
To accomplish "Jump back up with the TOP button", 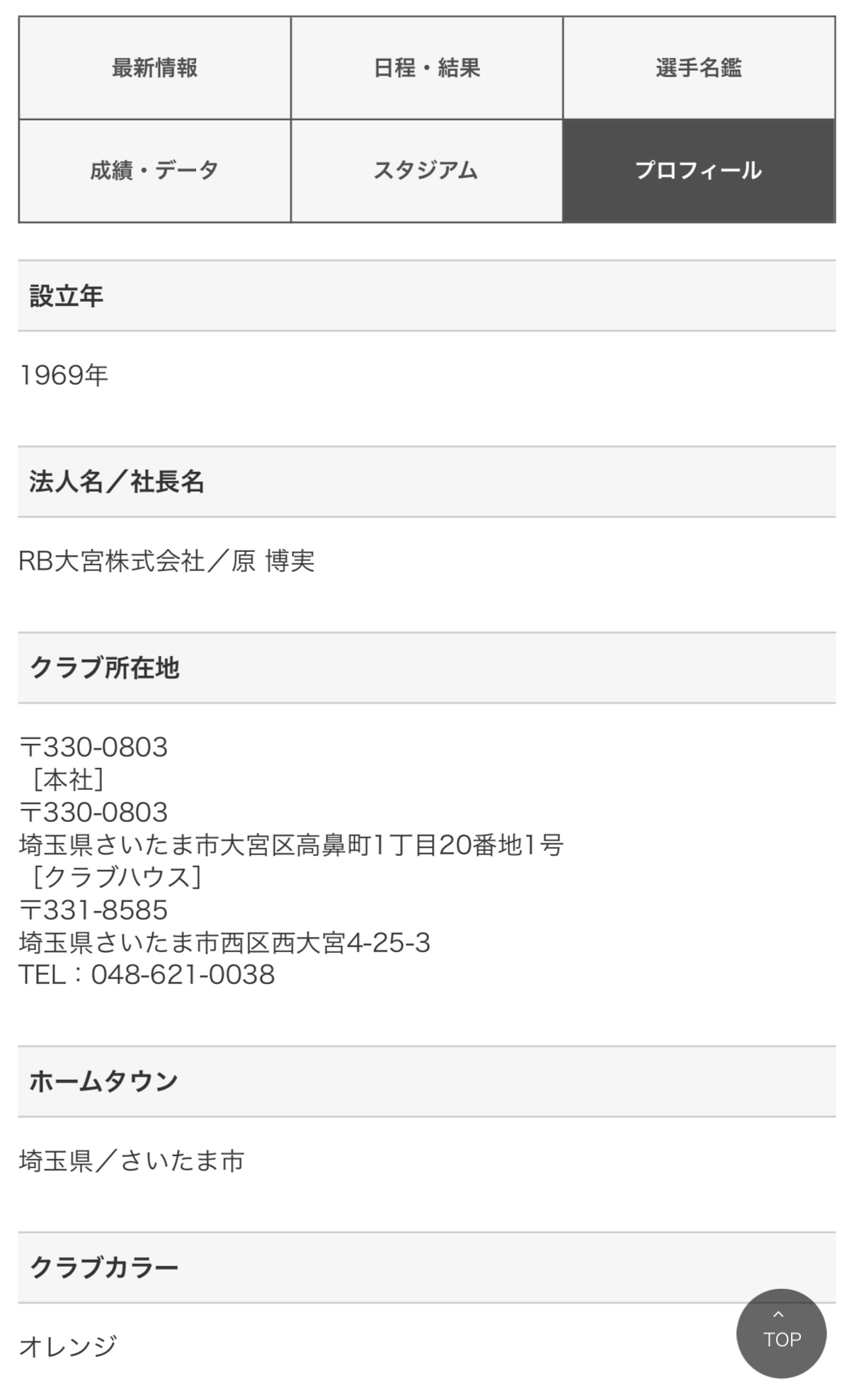I will [781, 1333].
